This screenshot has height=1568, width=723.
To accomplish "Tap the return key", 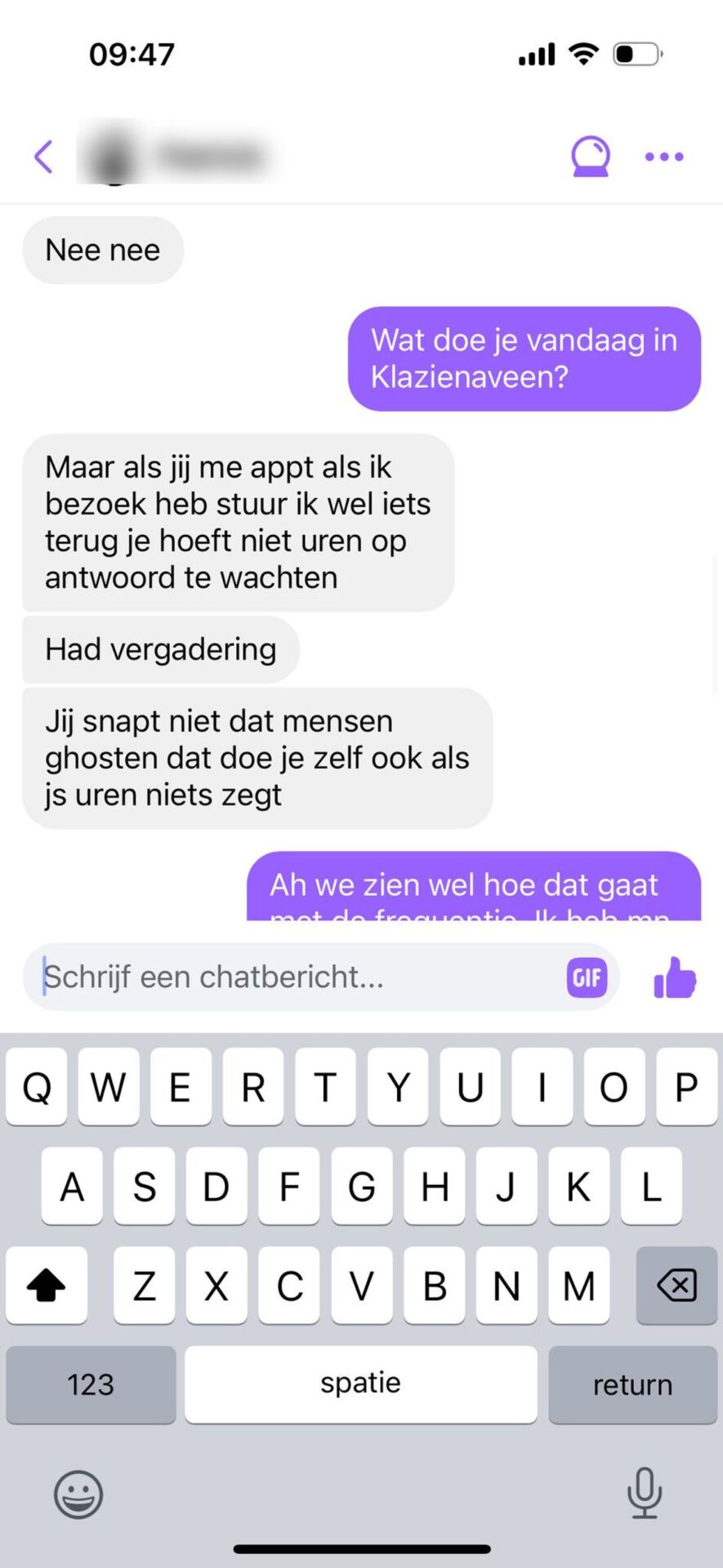I will pos(632,1384).
